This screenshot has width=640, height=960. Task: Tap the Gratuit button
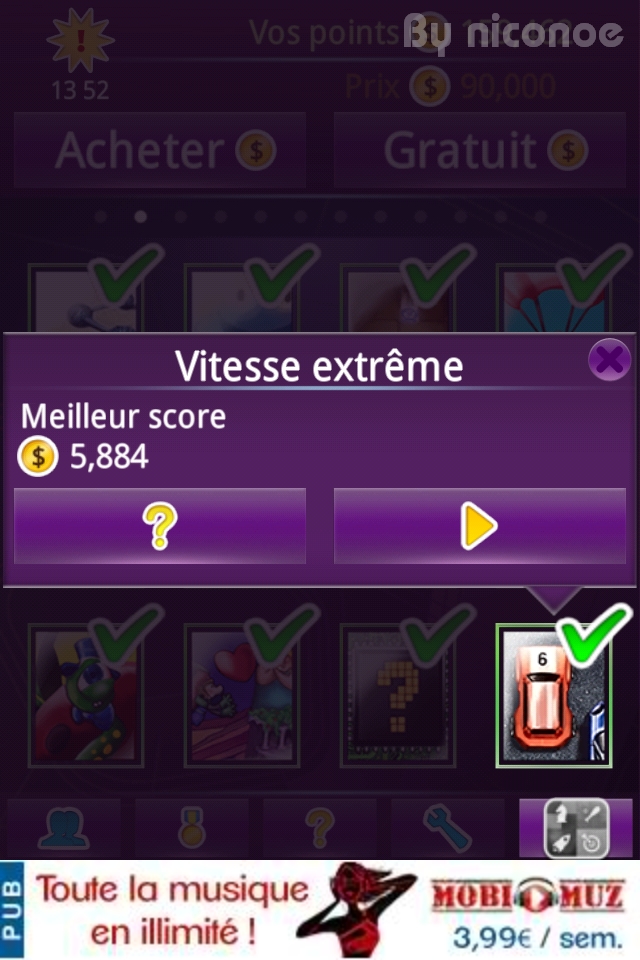click(x=480, y=150)
